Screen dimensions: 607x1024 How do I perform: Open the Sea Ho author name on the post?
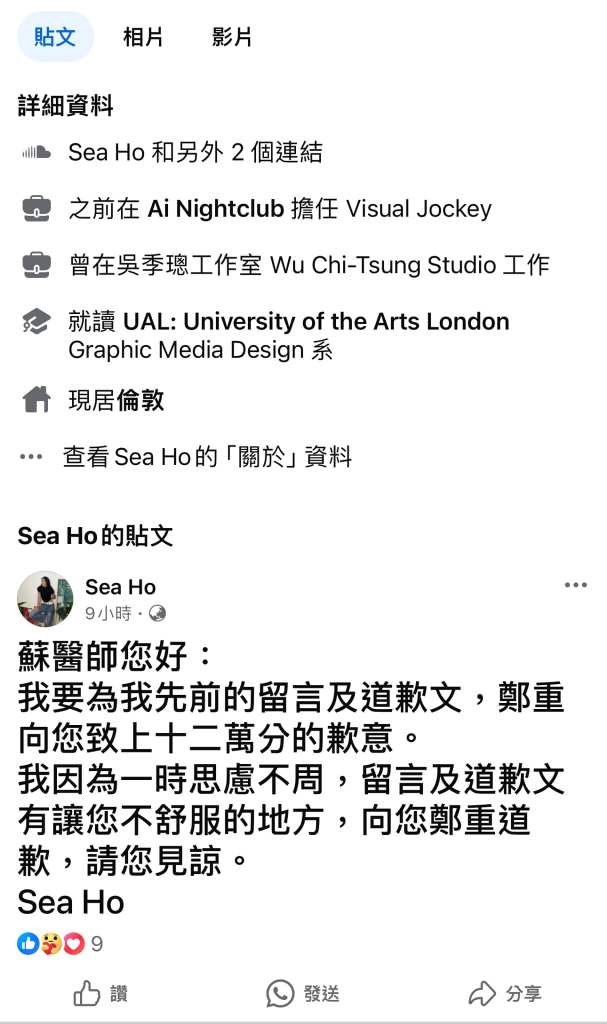pos(120,587)
